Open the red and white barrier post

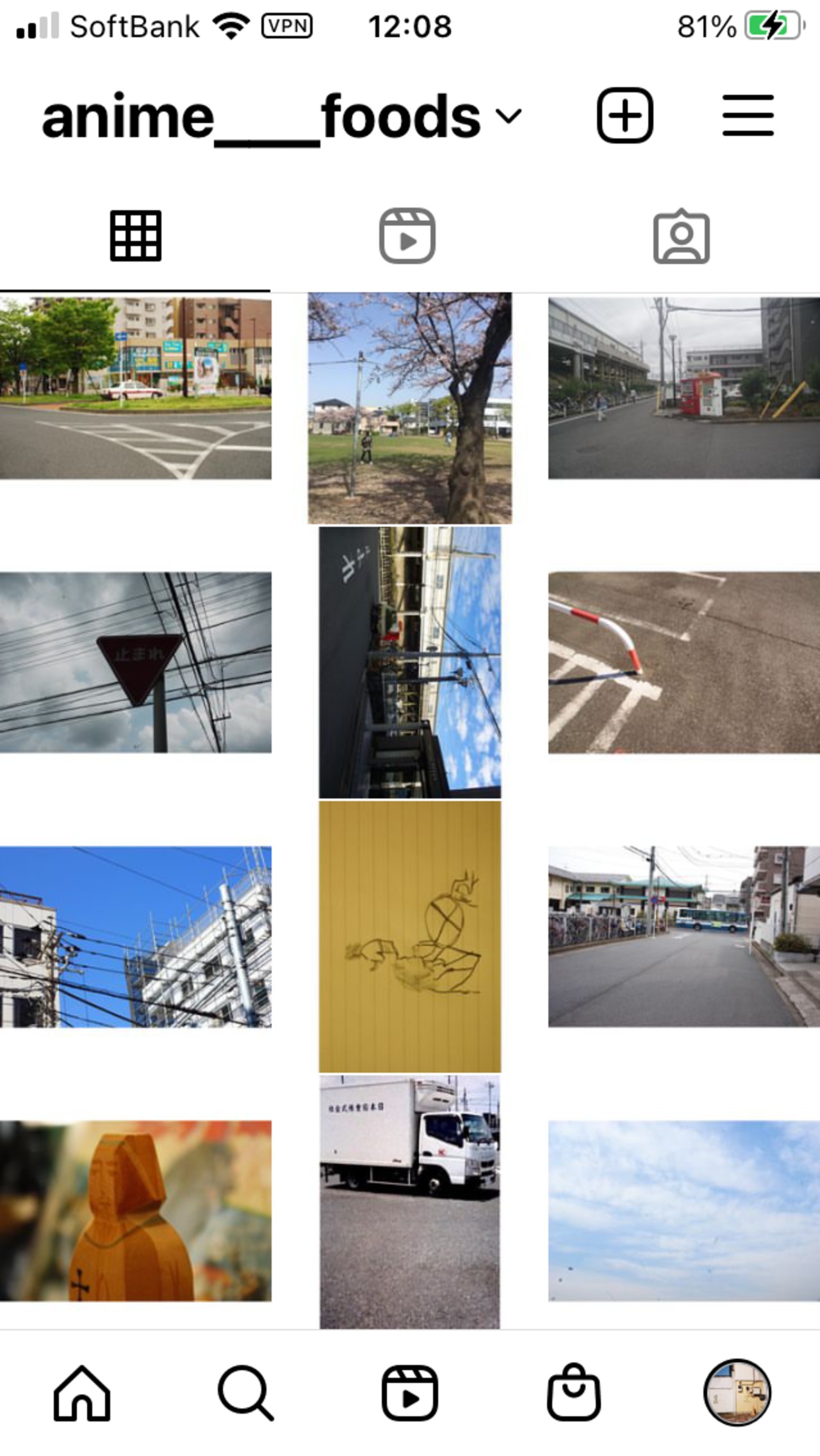[684, 662]
